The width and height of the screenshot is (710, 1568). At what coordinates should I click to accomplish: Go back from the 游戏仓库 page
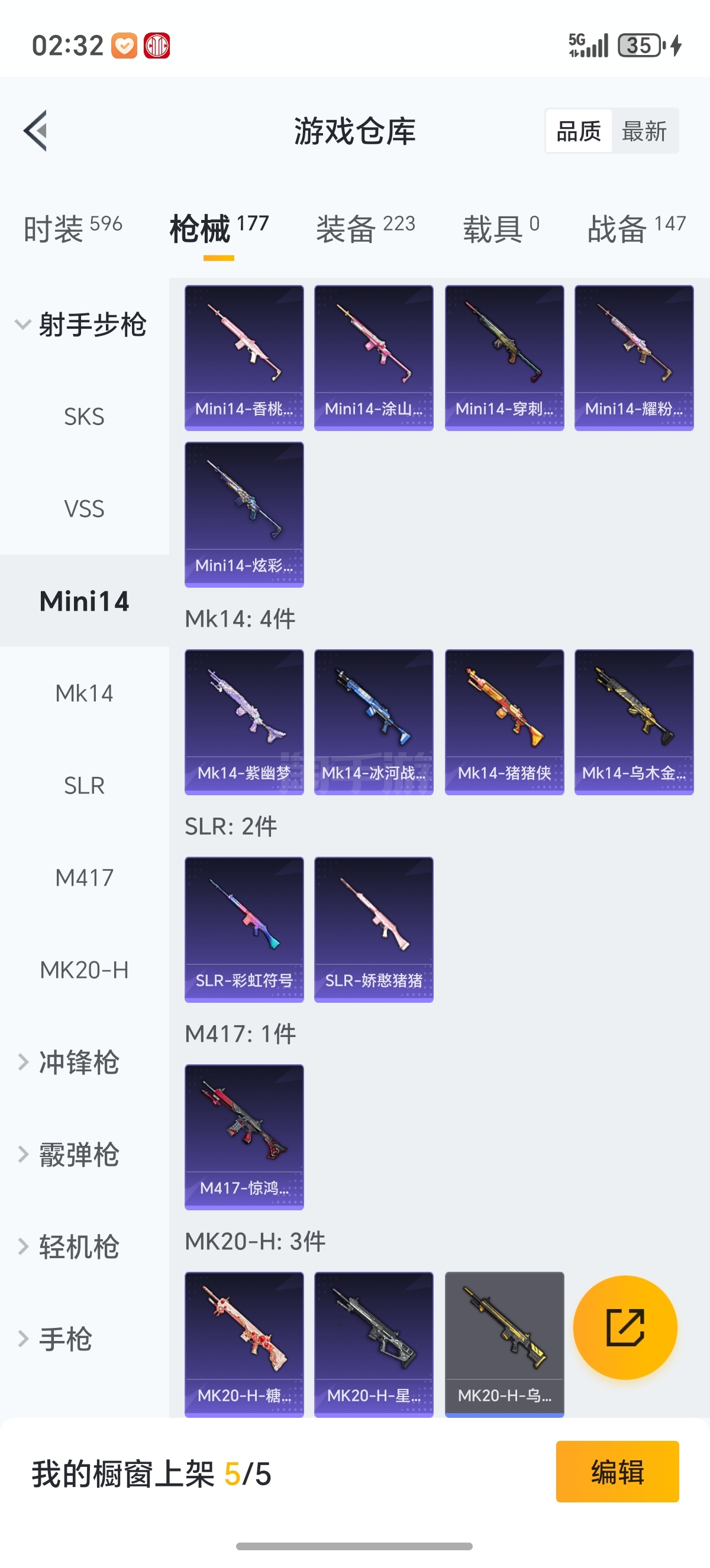tap(35, 130)
